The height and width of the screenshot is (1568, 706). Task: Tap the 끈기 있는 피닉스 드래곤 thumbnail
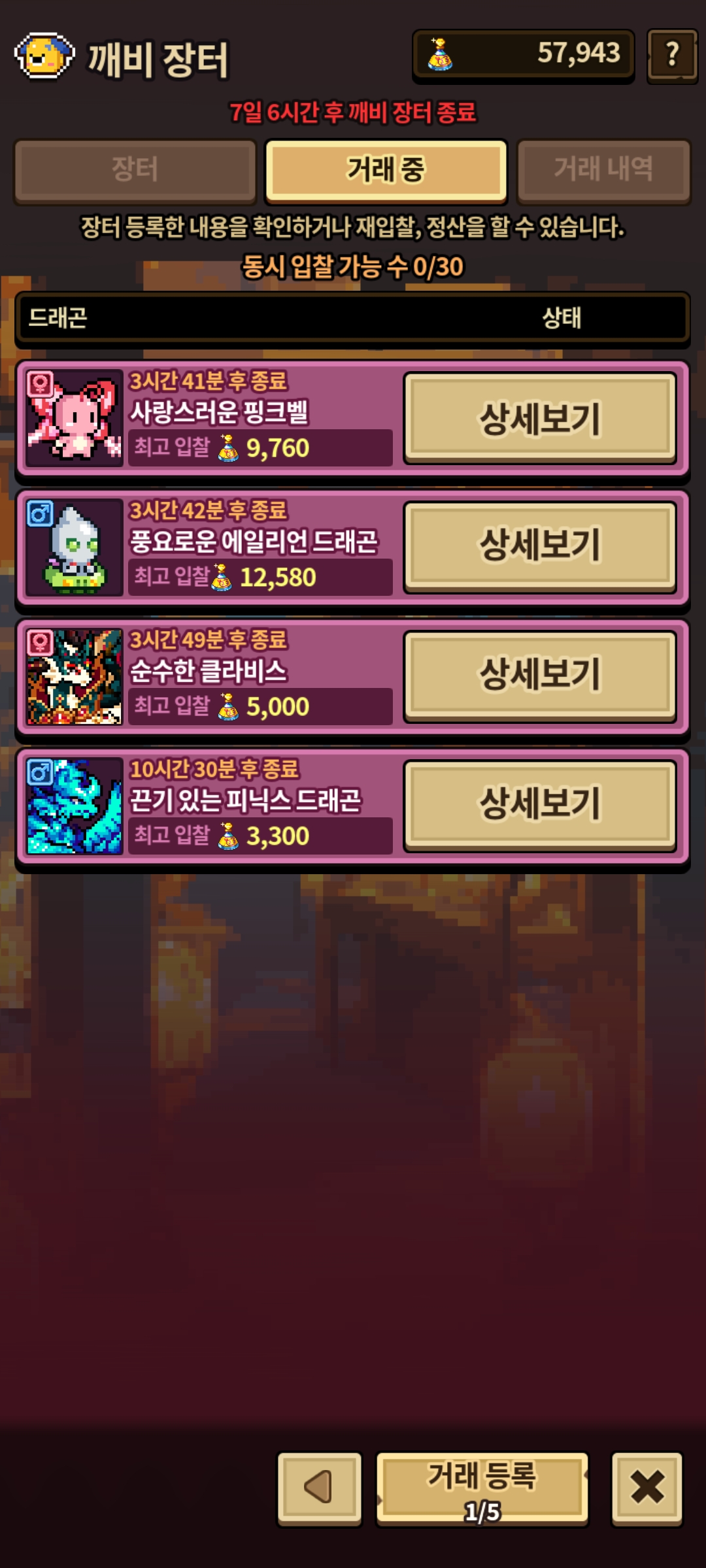point(75,806)
